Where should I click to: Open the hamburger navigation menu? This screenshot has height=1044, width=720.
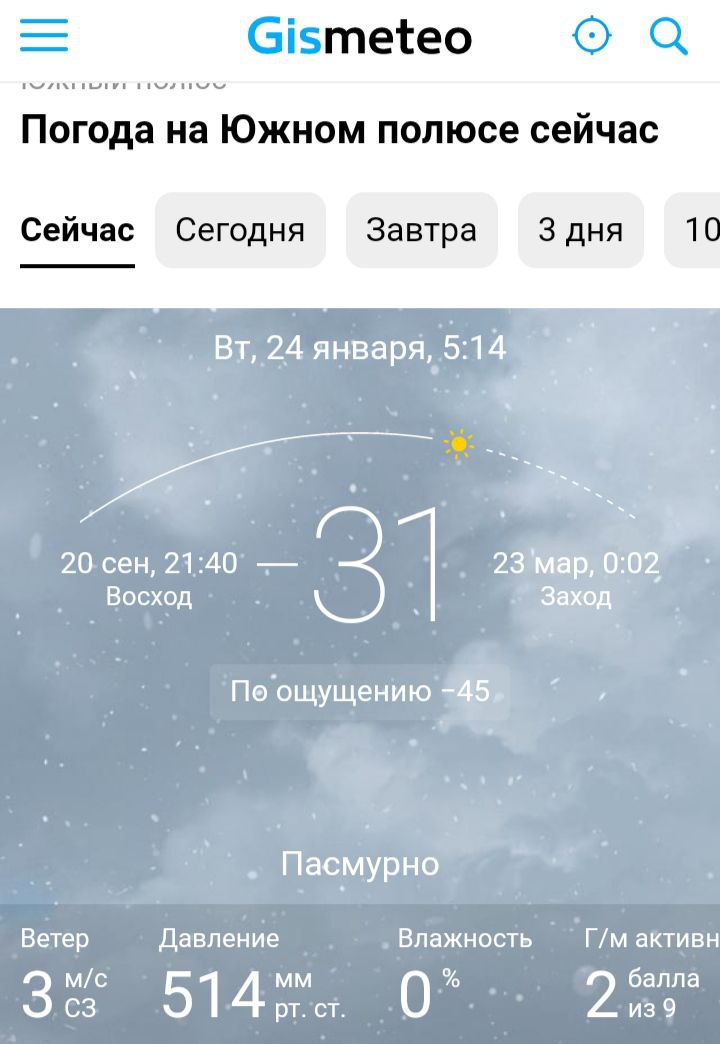[41, 35]
